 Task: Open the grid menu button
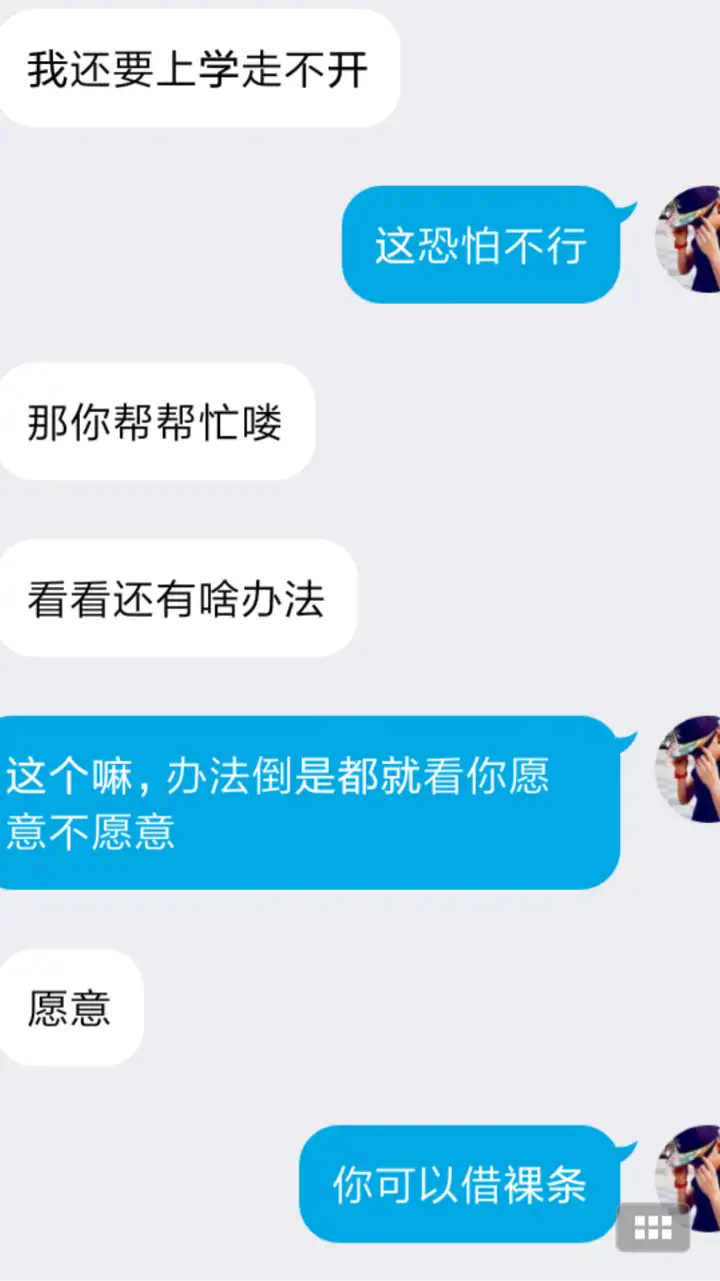click(653, 1228)
